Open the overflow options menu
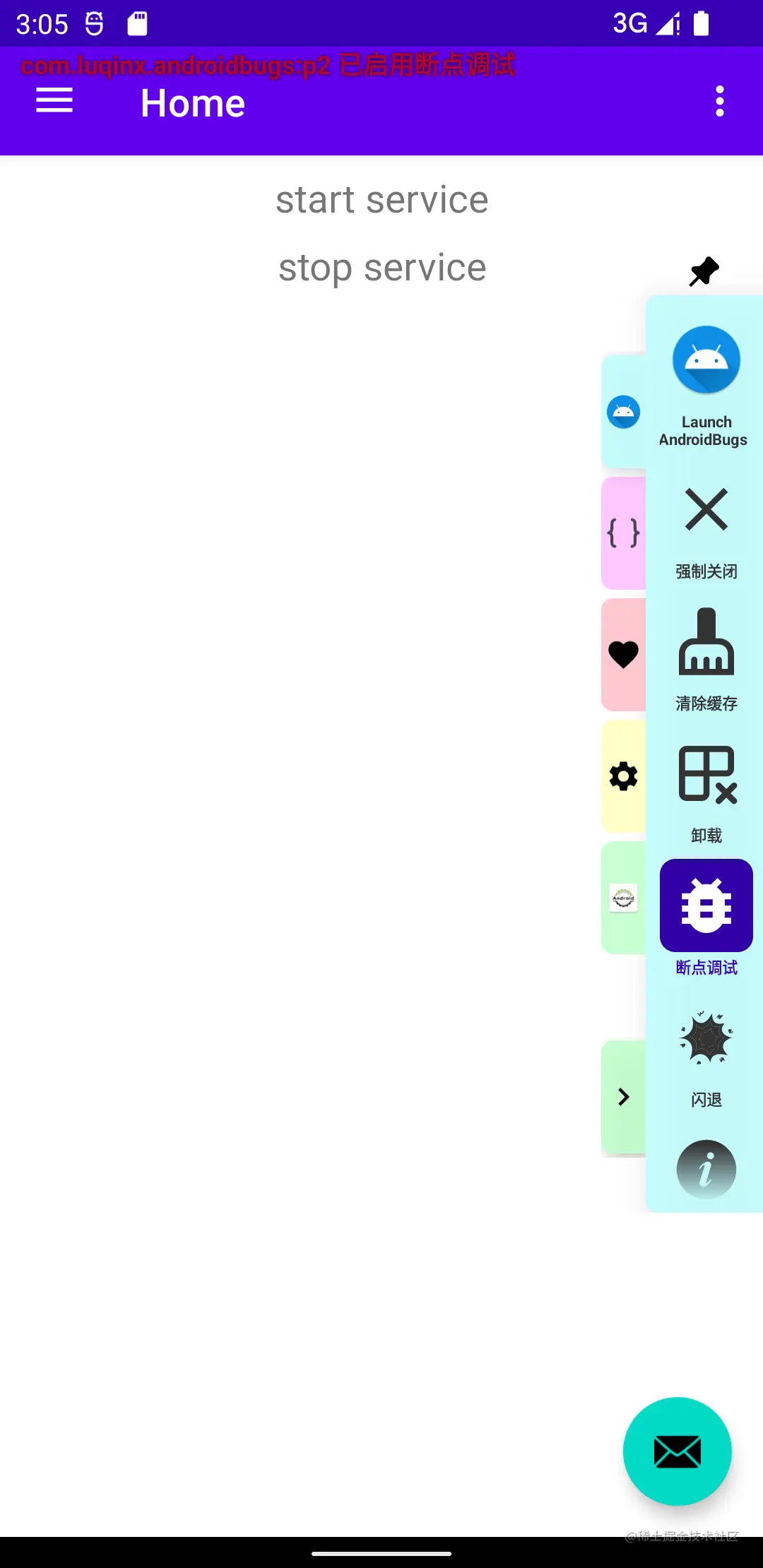 tap(719, 101)
